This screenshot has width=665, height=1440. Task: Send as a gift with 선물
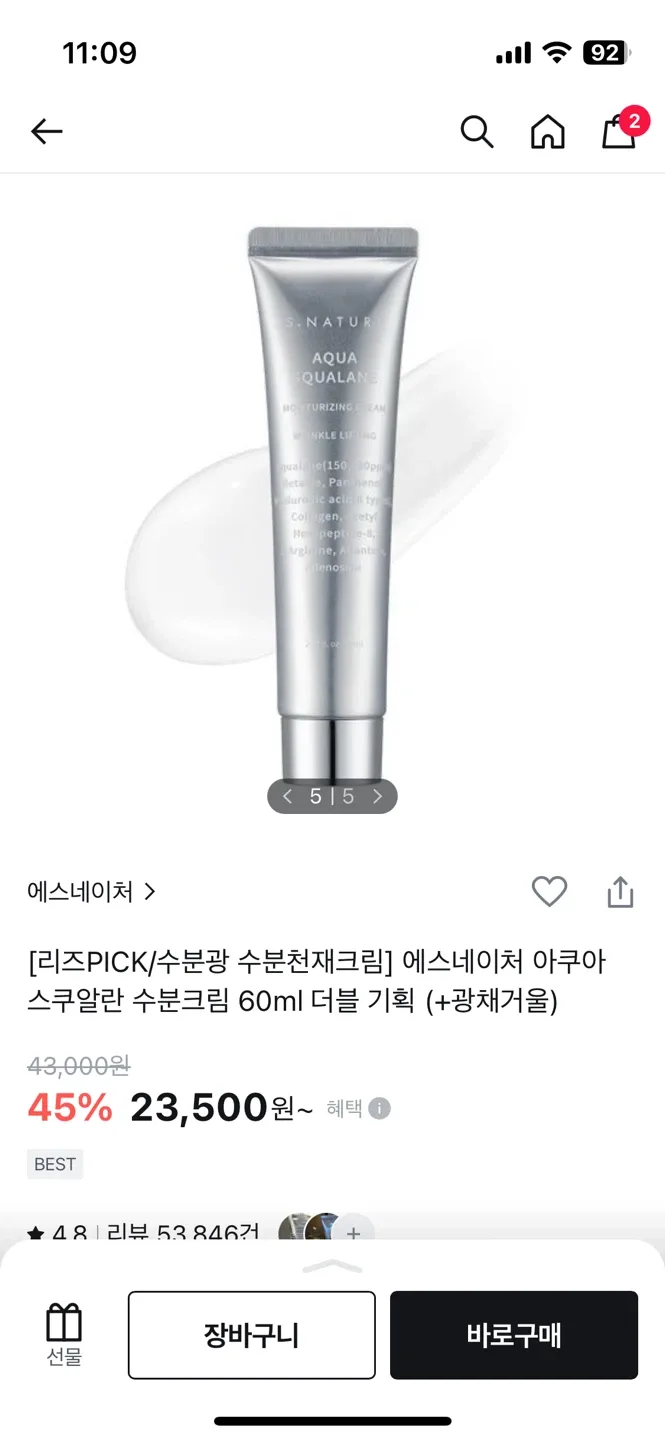(x=64, y=1335)
